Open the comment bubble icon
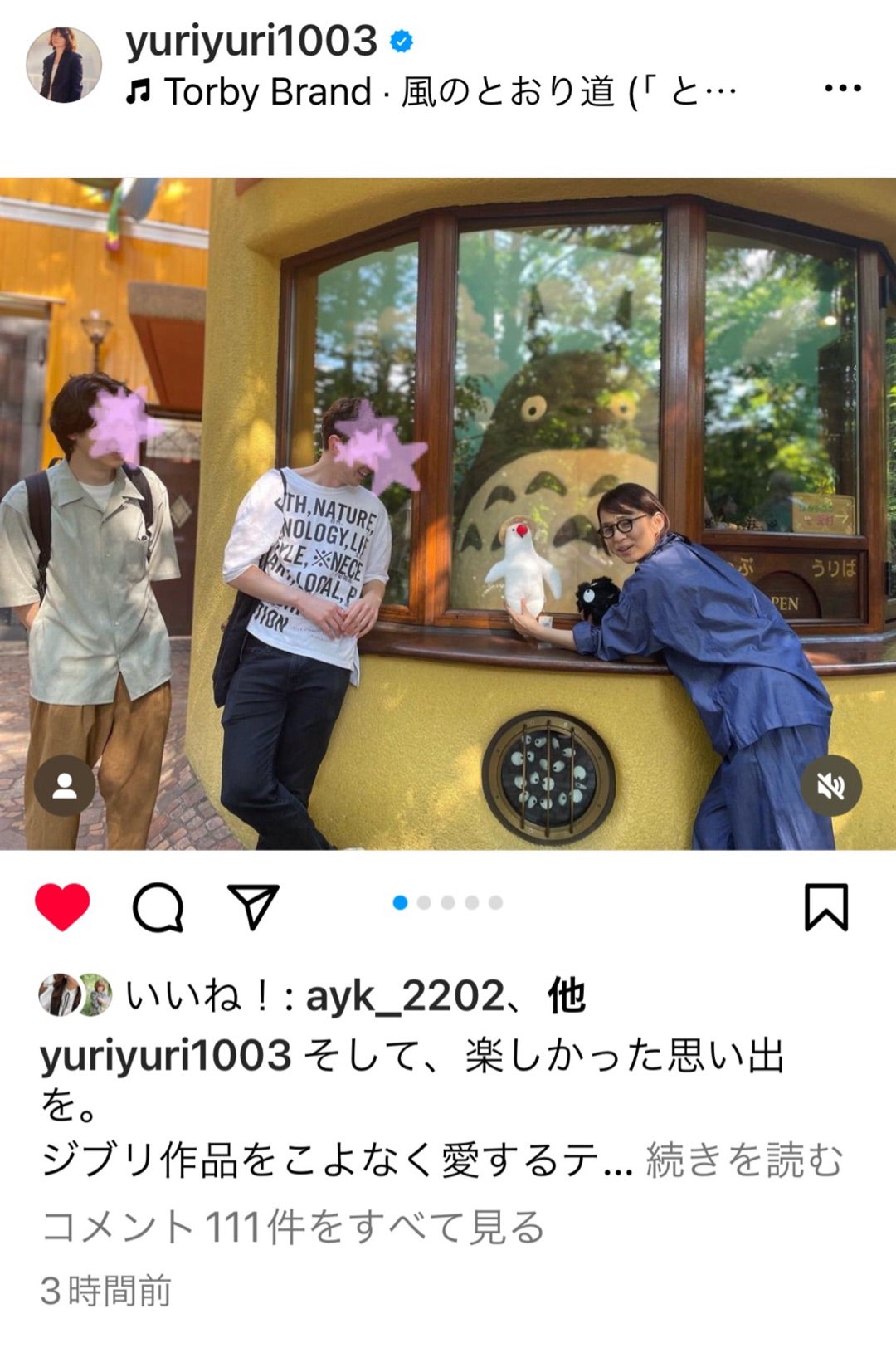896x1348 pixels. 158,907
